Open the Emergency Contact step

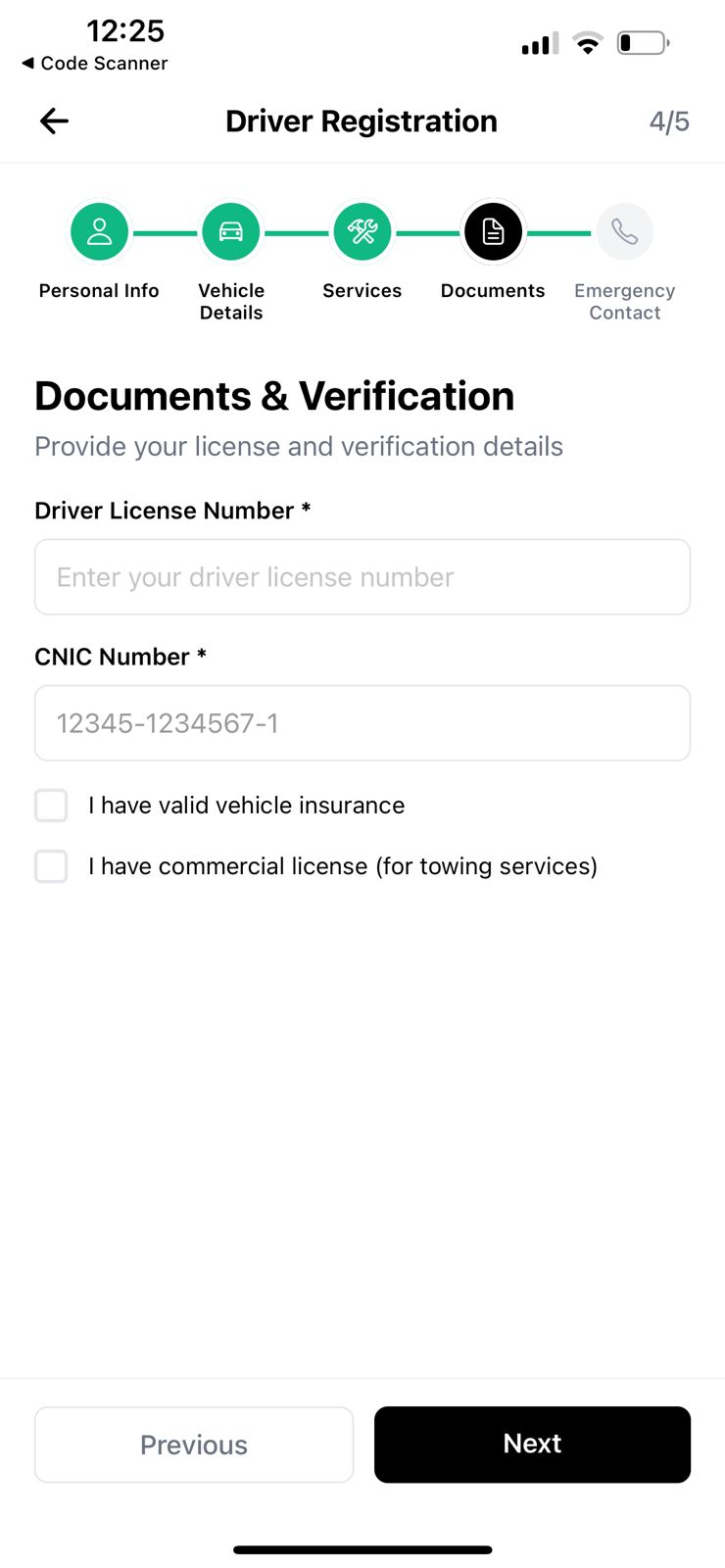(624, 232)
